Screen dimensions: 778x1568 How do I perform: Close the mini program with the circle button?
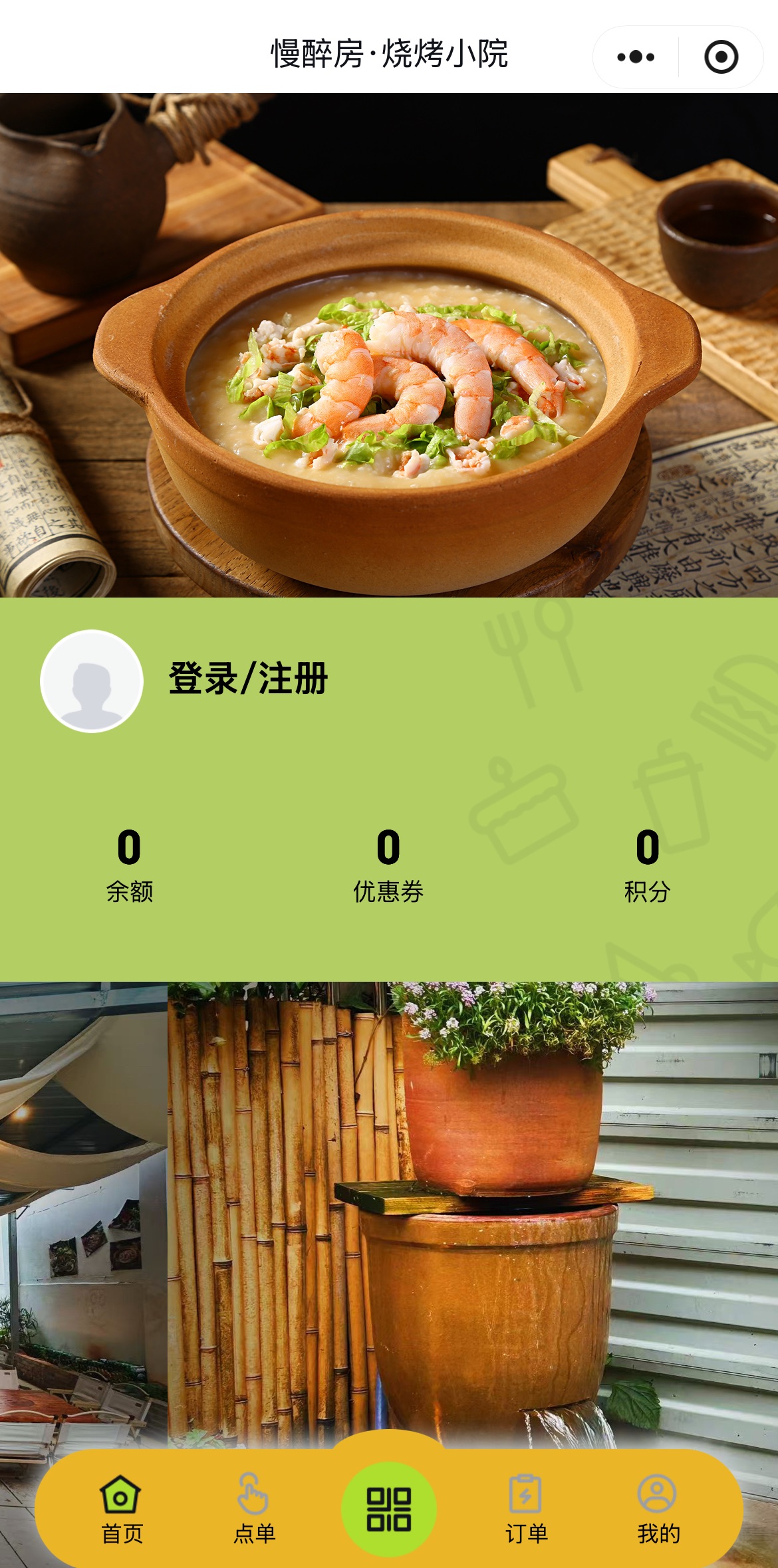(721, 57)
